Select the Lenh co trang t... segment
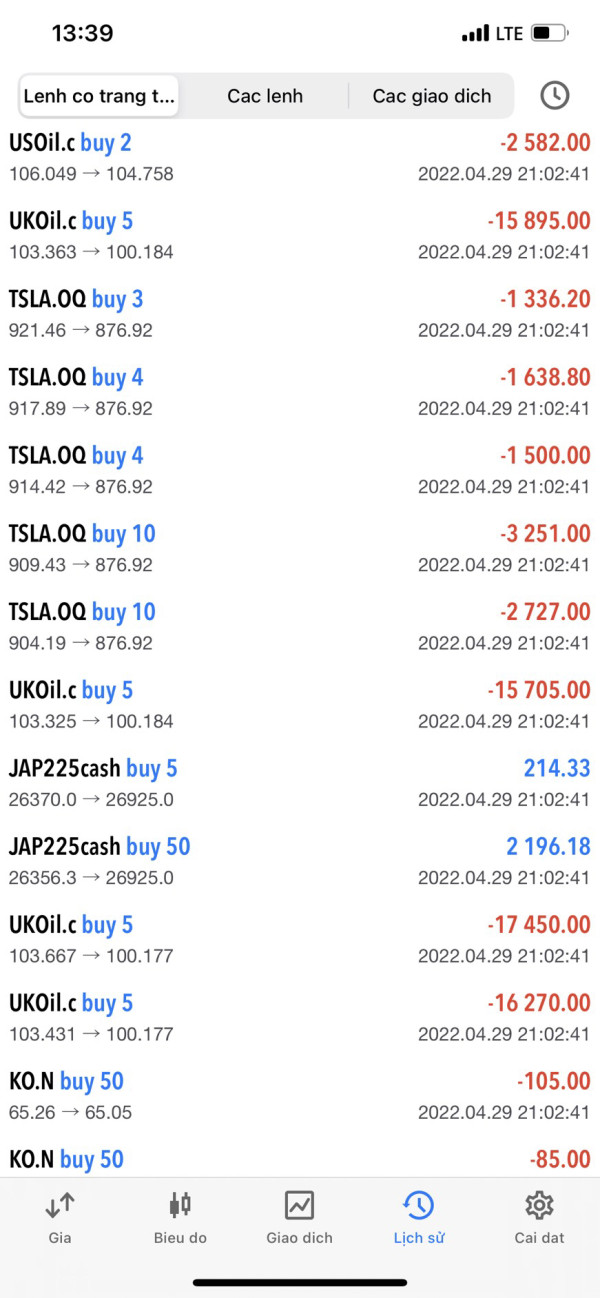The image size is (600, 1298). tap(99, 97)
